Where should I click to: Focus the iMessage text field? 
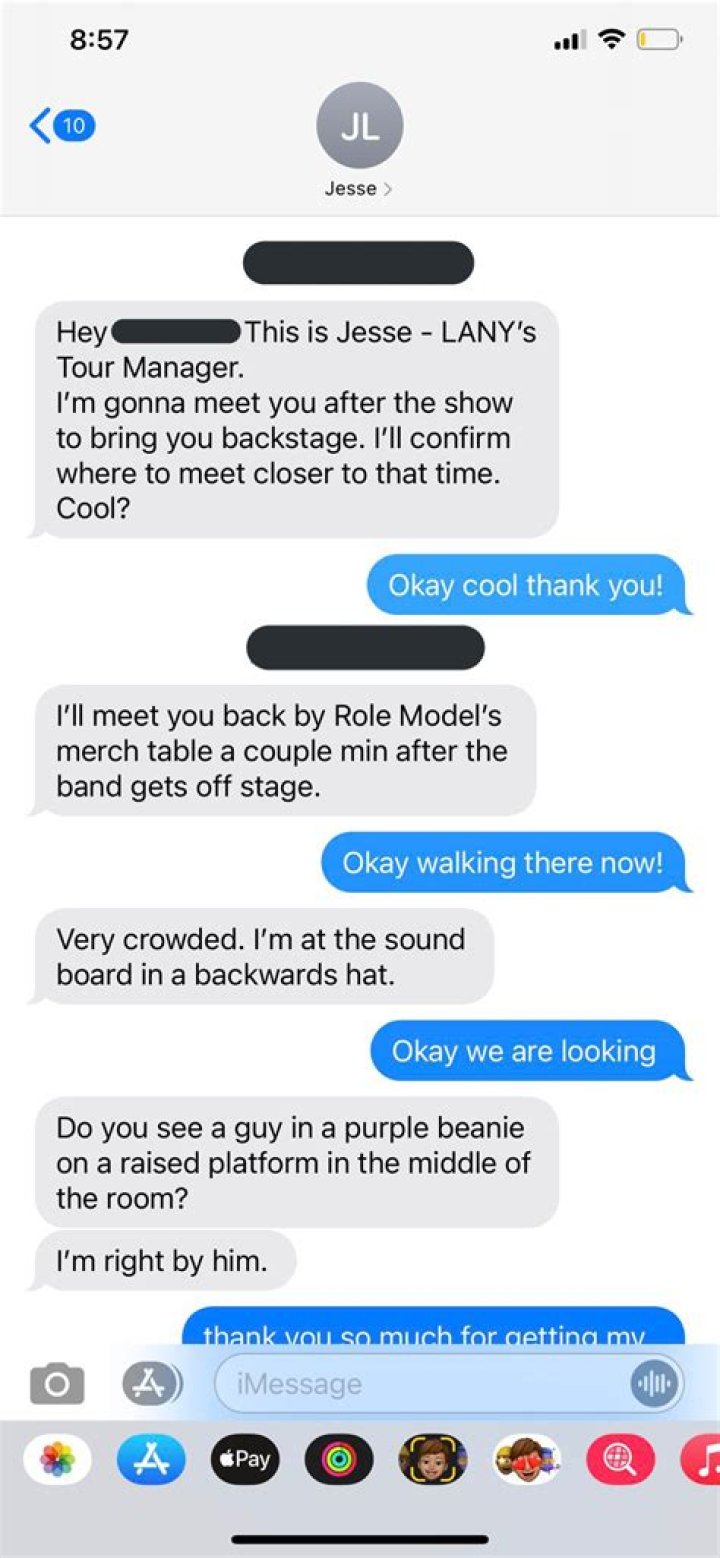(420, 1384)
